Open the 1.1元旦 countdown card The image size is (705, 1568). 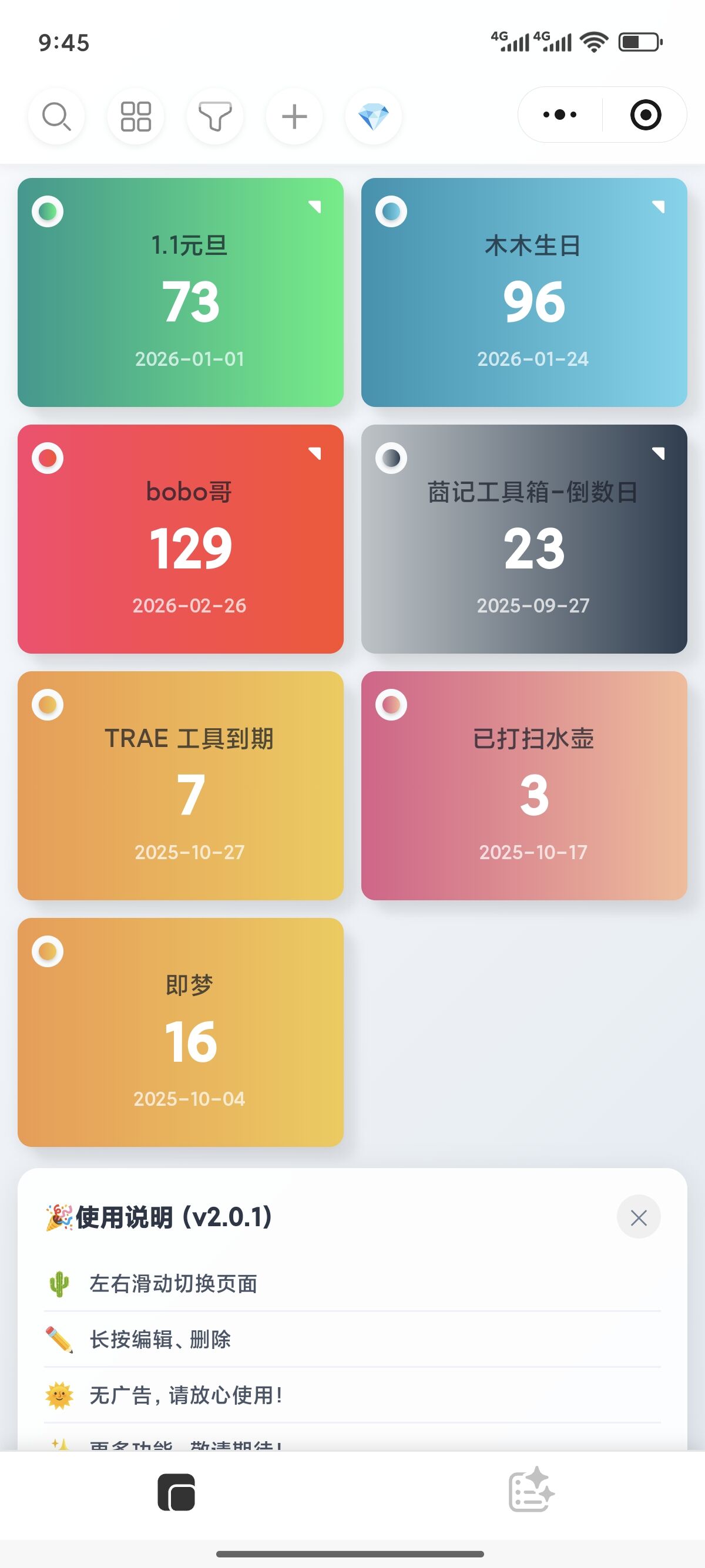coord(181,292)
